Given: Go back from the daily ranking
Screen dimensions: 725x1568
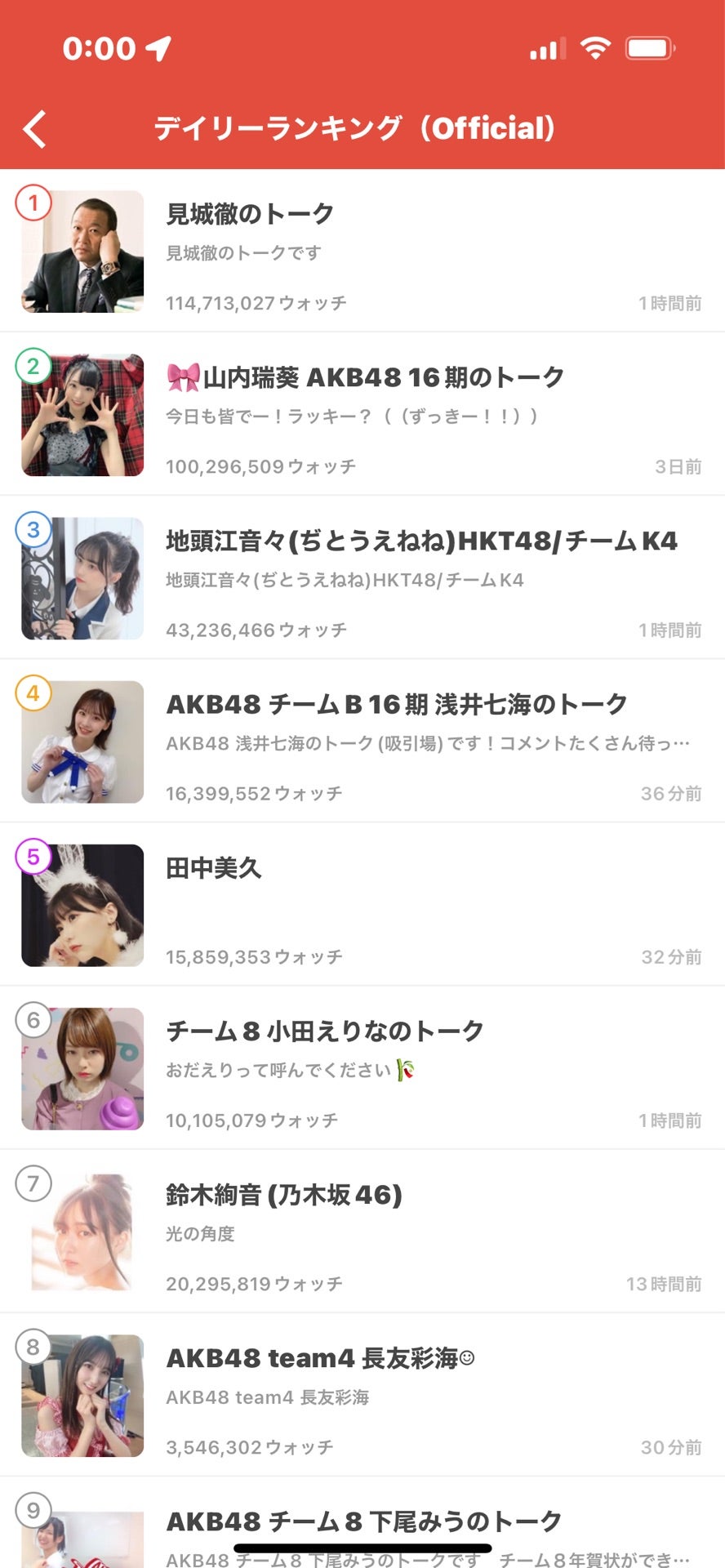Looking at the screenshot, I should point(34,129).
